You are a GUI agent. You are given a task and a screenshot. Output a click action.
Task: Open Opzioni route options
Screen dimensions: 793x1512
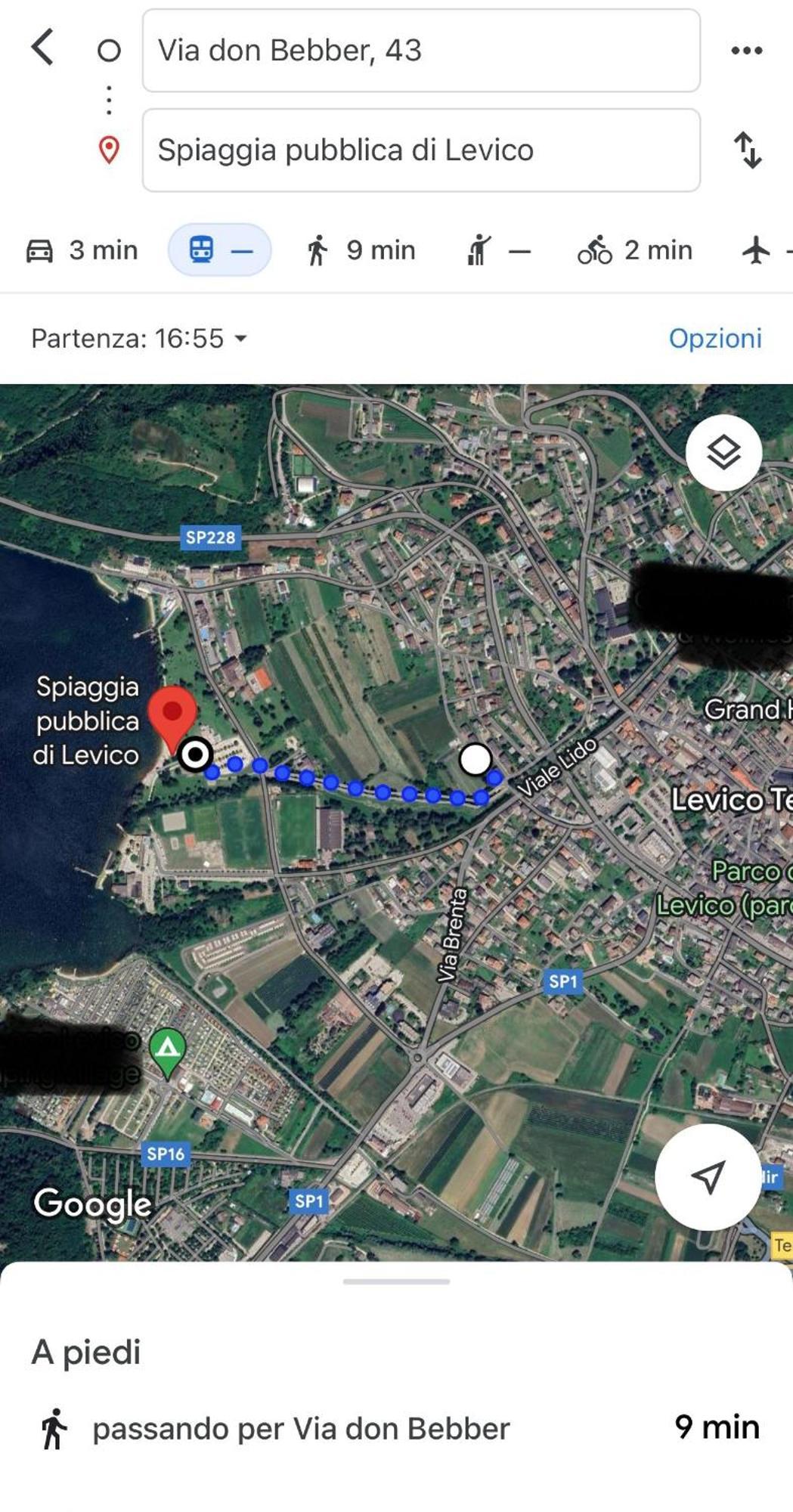(714, 339)
